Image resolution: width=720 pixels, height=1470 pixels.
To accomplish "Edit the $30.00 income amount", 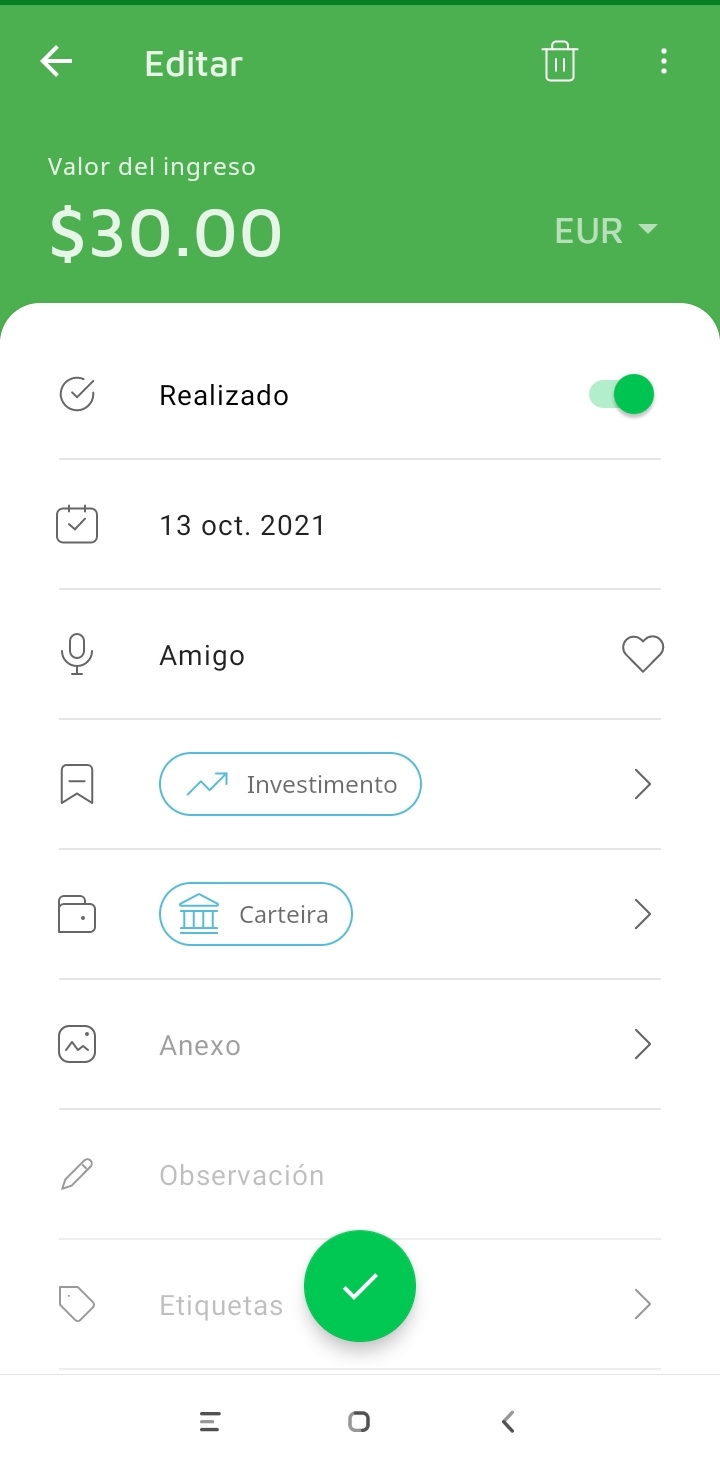I will pyautogui.click(x=166, y=233).
